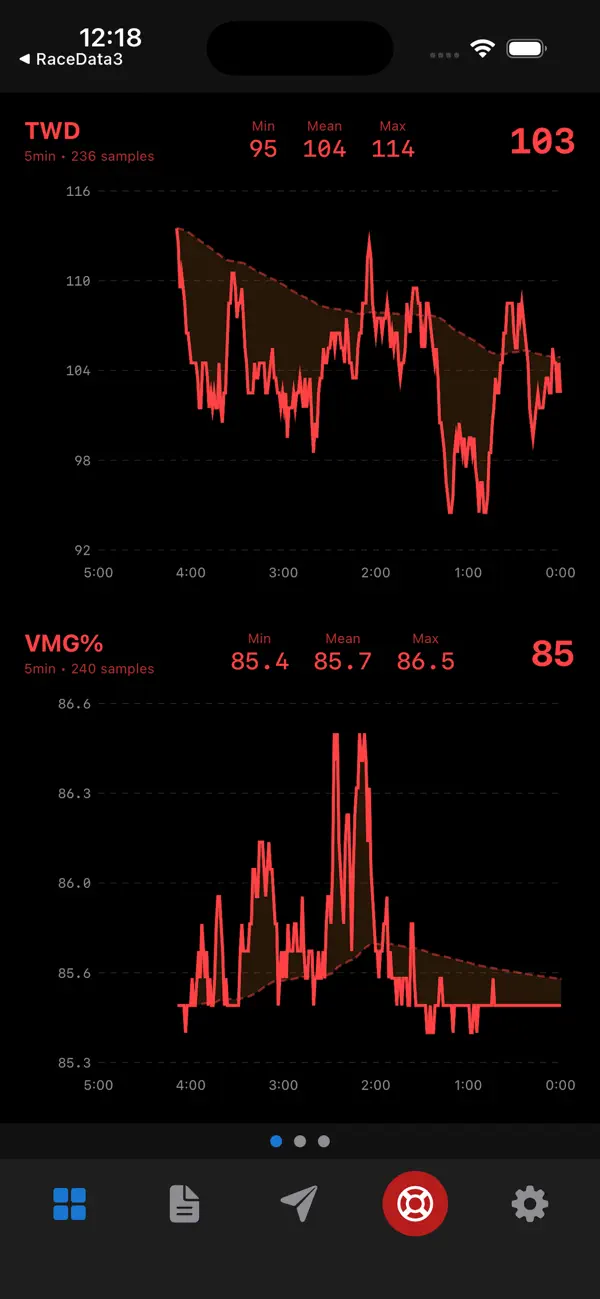Tap the page indicator dots
600x1299 pixels.
(300, 1141)
